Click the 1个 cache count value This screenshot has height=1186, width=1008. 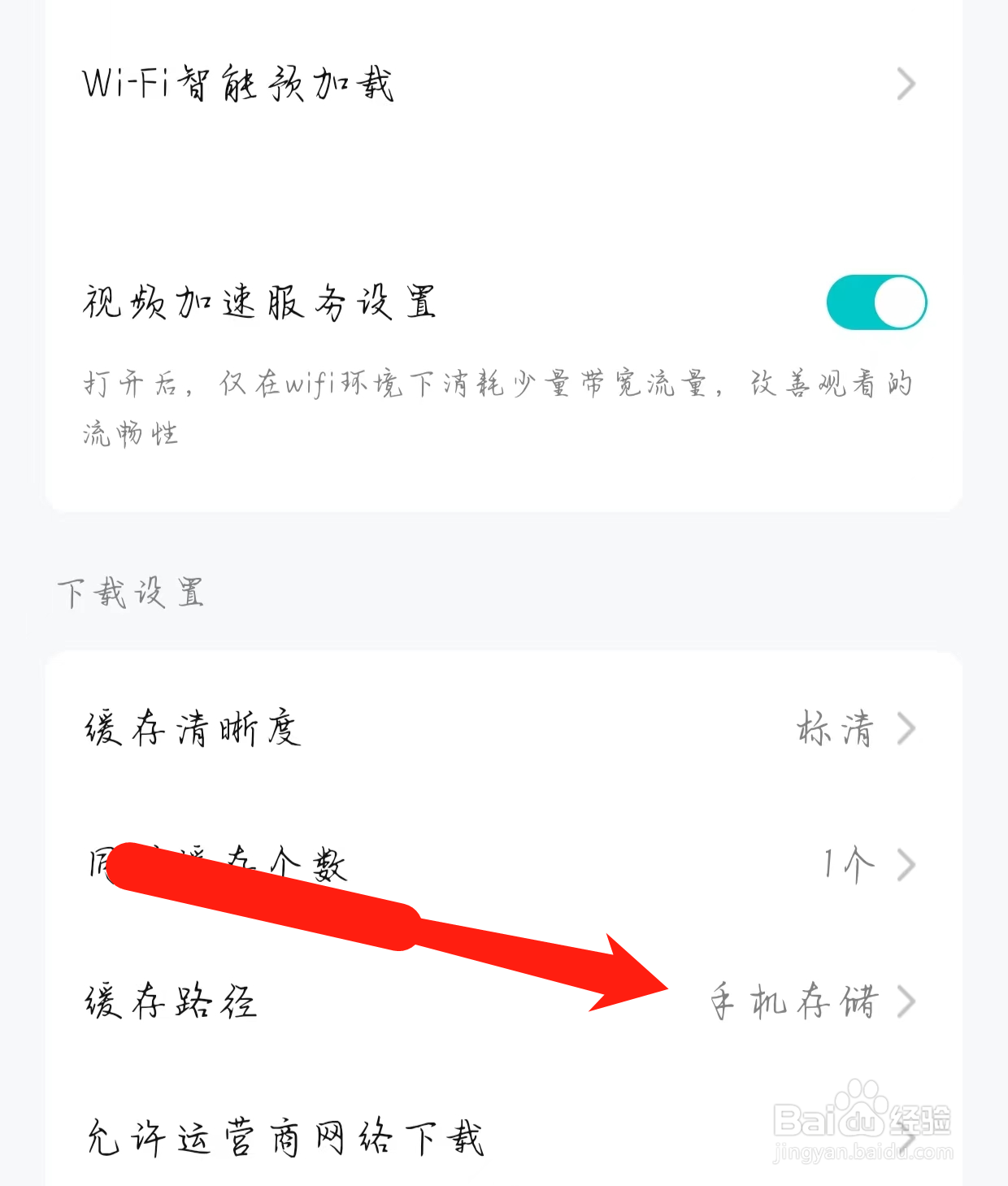848,865
